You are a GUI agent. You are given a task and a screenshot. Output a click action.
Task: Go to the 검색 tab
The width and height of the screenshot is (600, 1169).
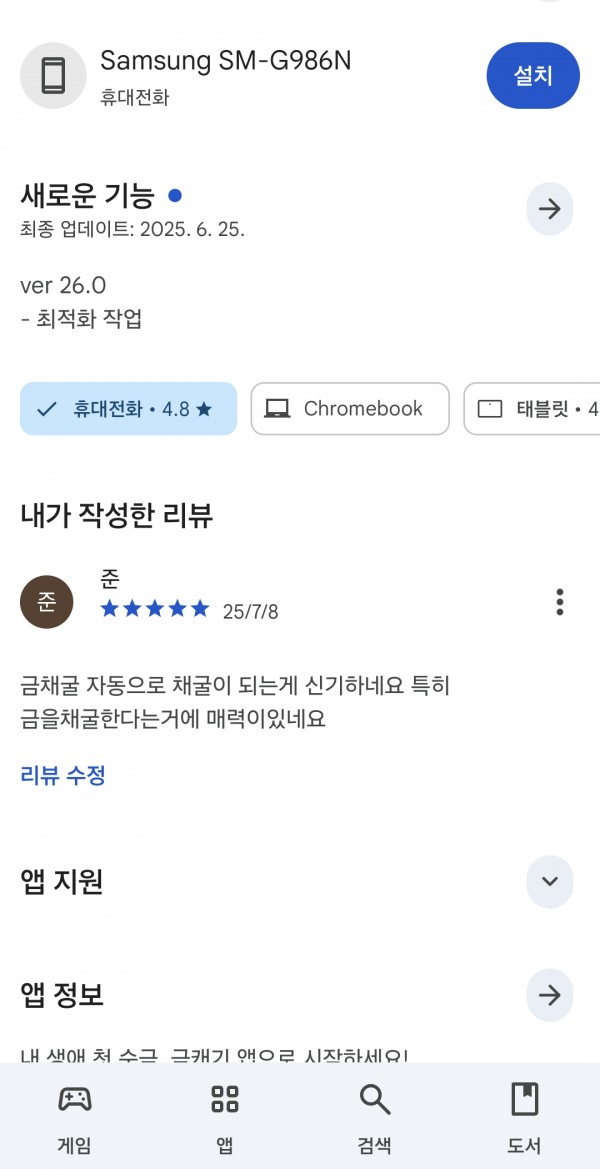[374, 1117]
